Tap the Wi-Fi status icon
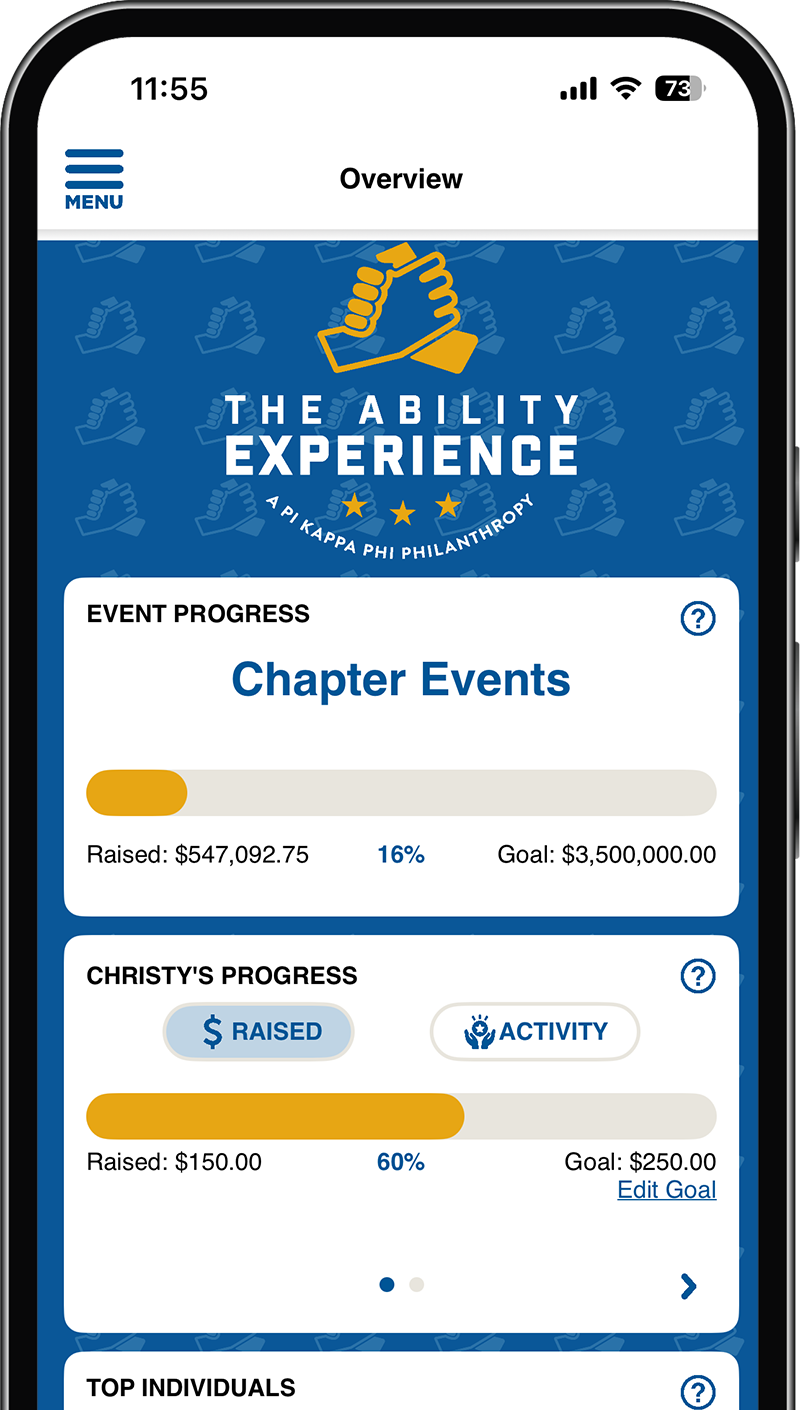The image size is (800, 1410). pyautogui.click(x=626, y=89)
